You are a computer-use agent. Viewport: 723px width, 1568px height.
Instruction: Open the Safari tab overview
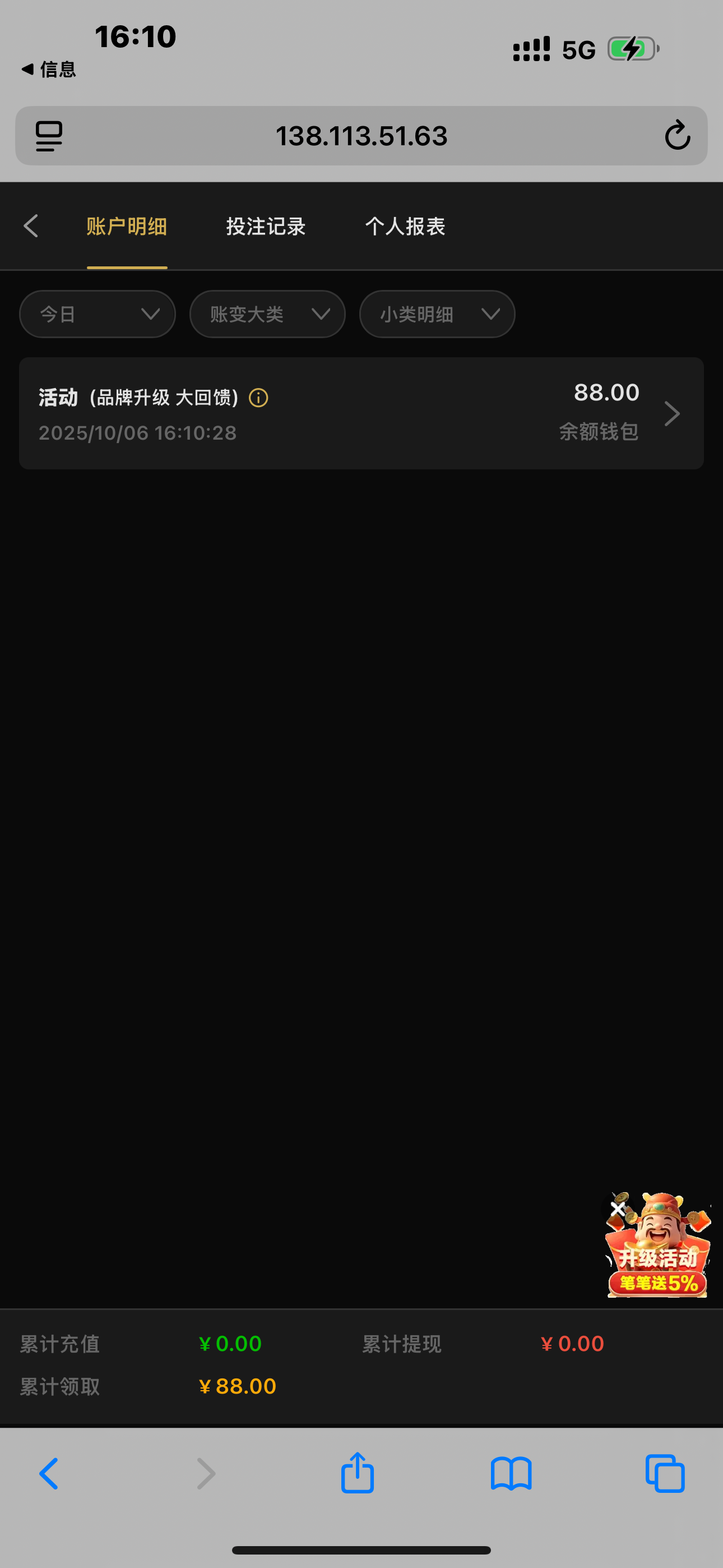(x=665, y=1473)
